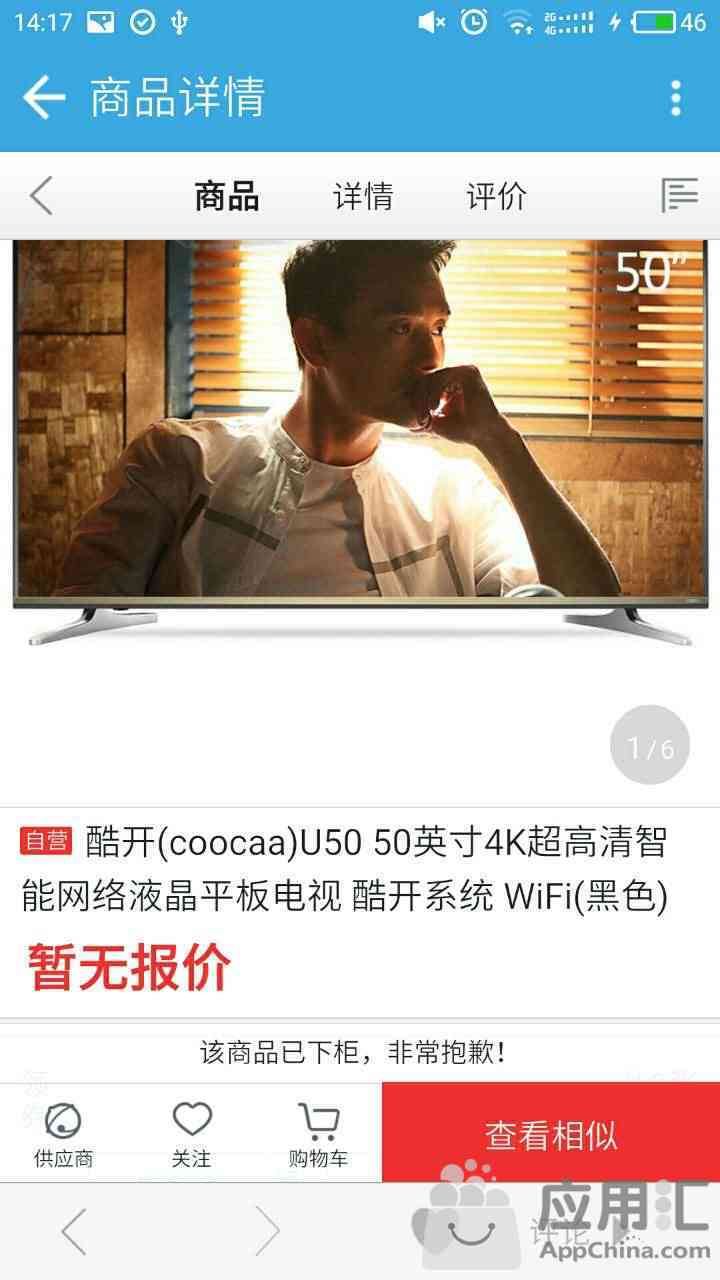Open the 购物车 shopping cart

(318, 1135)
